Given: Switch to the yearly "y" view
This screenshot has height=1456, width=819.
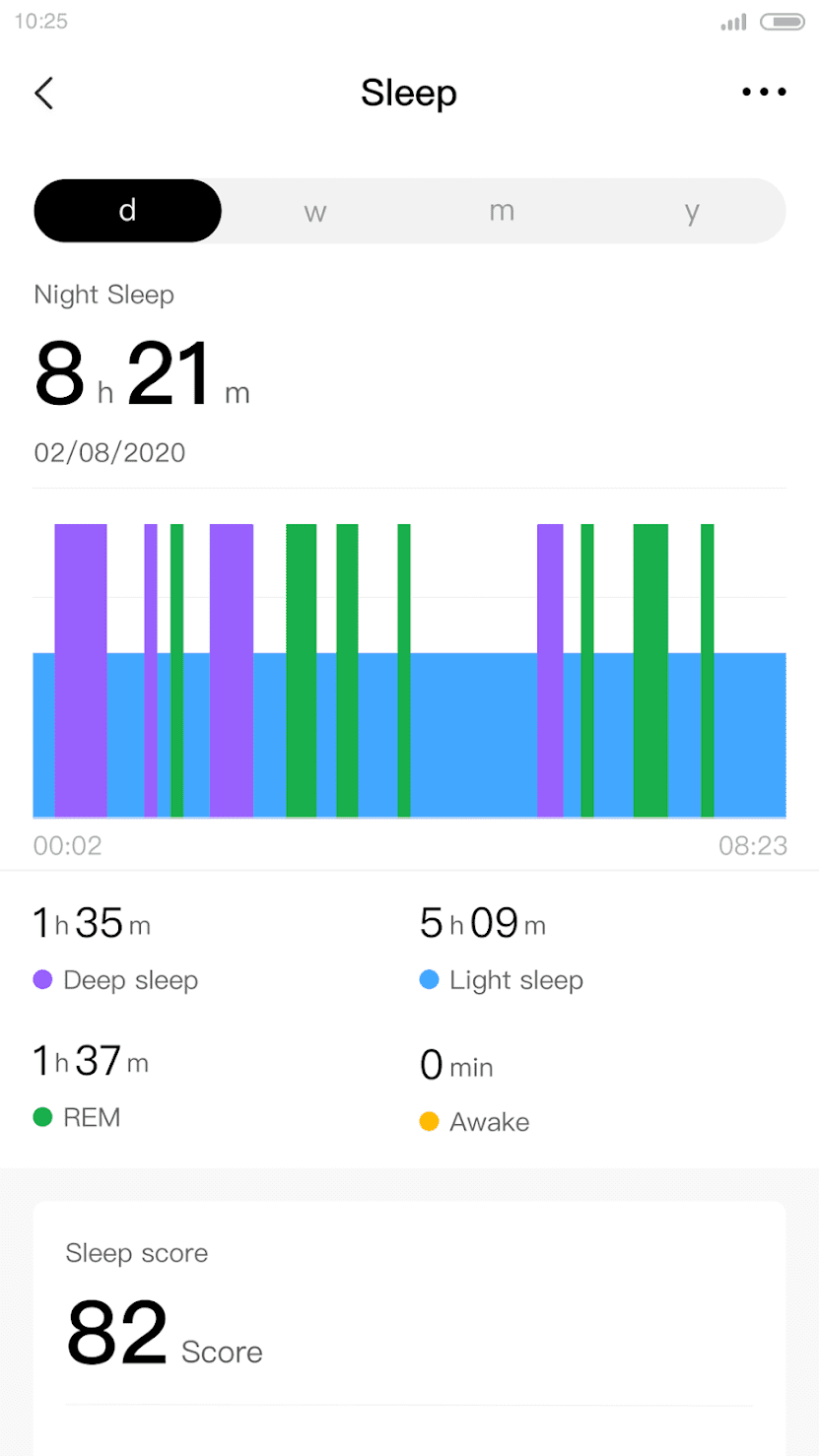Looking at the screenshot, I should pyautogui.click(x=692, y=211).
